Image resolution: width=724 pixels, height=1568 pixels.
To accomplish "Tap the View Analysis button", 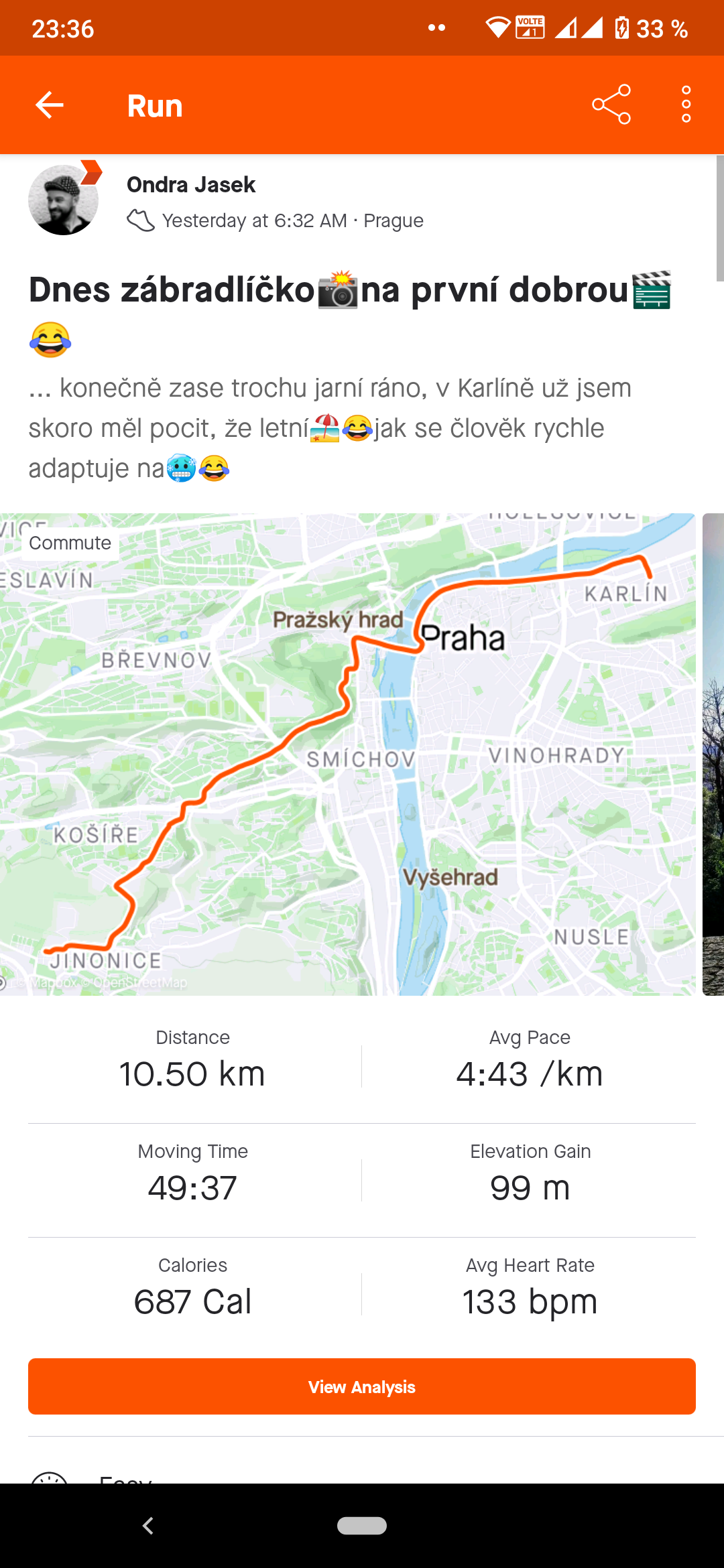I will 362,1386.
